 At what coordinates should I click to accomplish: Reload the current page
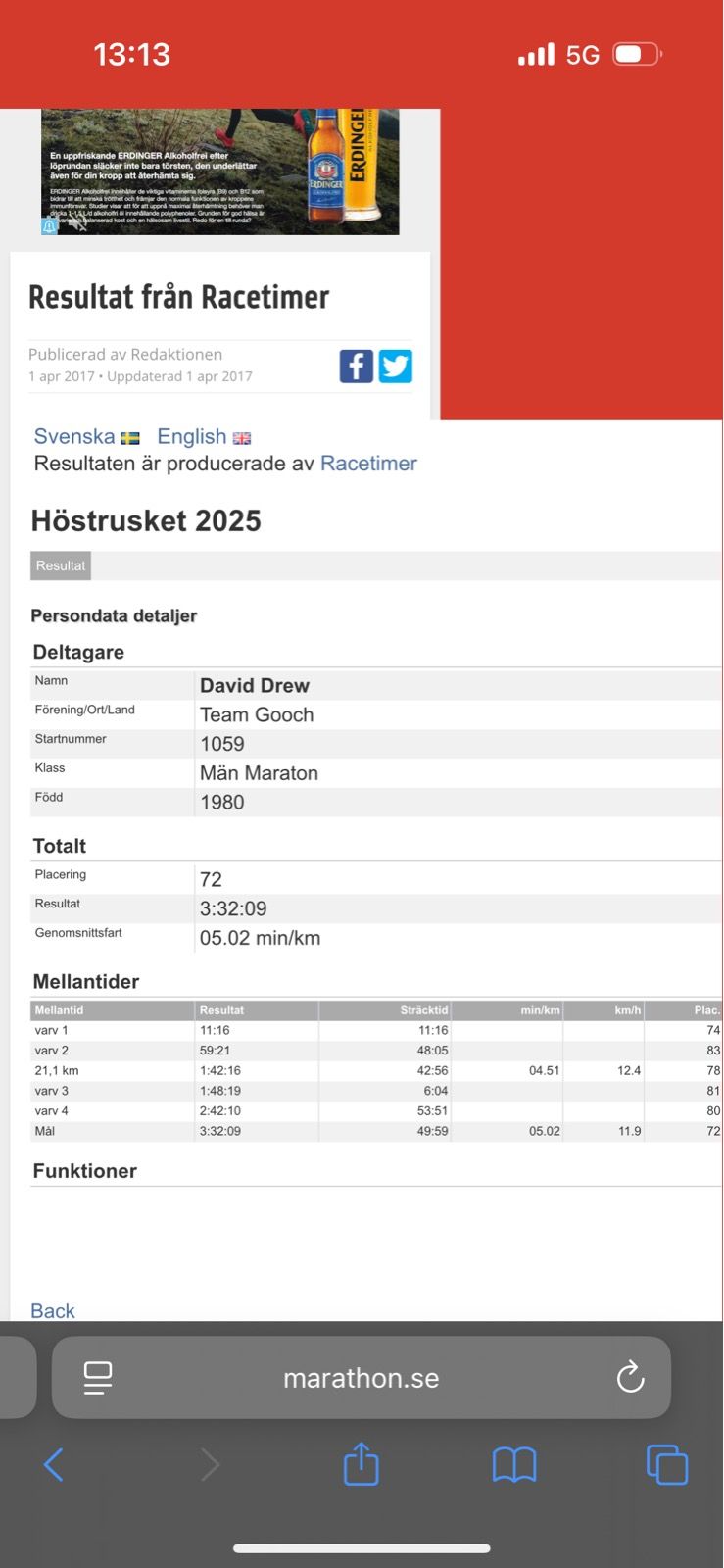(630, 1378)
